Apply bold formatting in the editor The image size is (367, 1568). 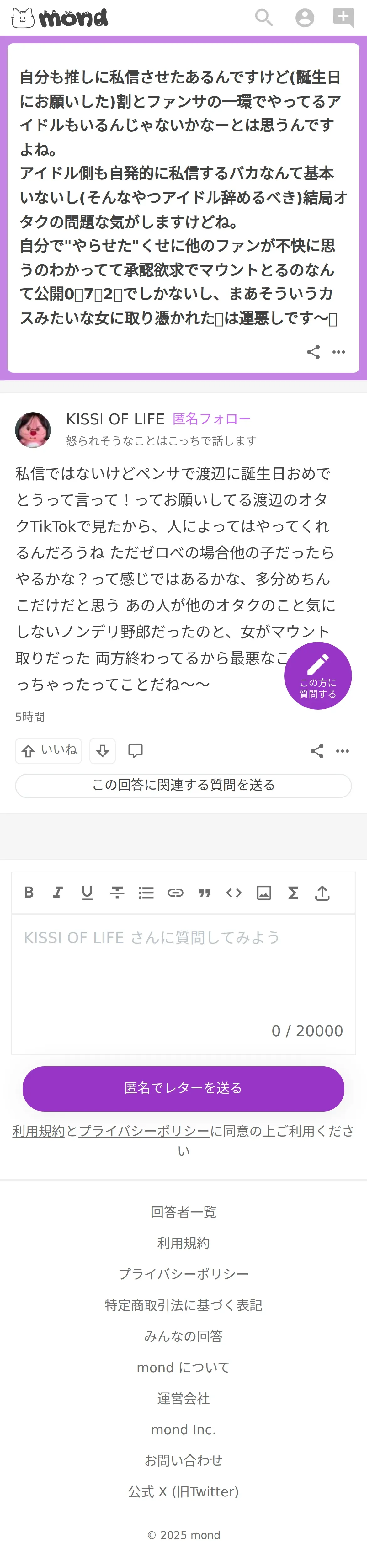[29, 892]
